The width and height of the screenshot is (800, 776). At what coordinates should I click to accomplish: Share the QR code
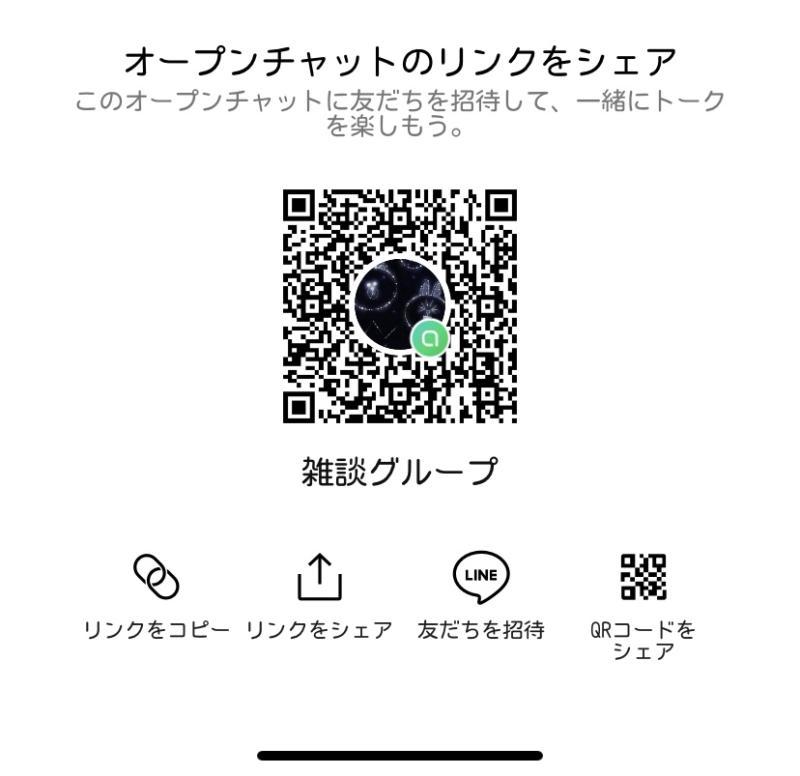(643, 578)
